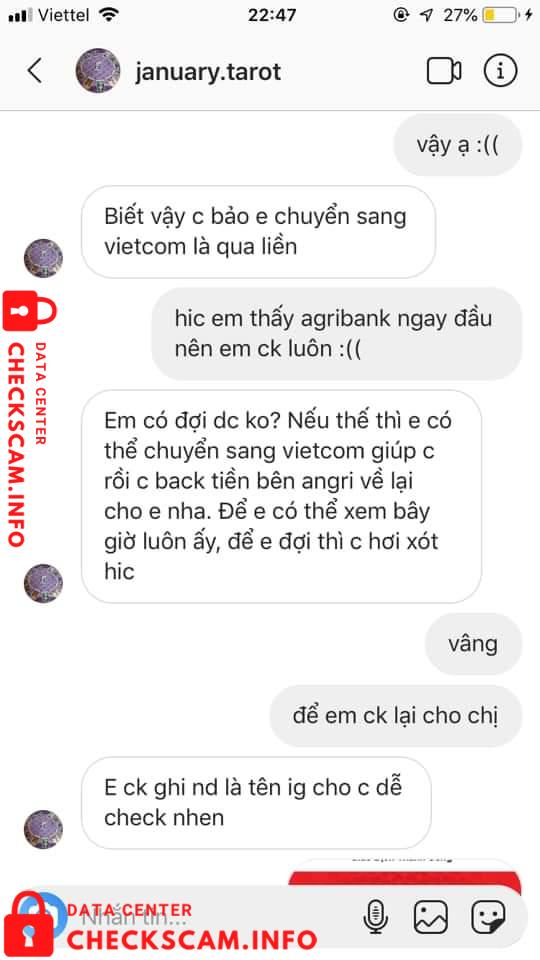Image resolution: width=540 pixels, height=960 pixels.
Task: Go back from the january.tarot chat
Action: (x=35, y=71)
